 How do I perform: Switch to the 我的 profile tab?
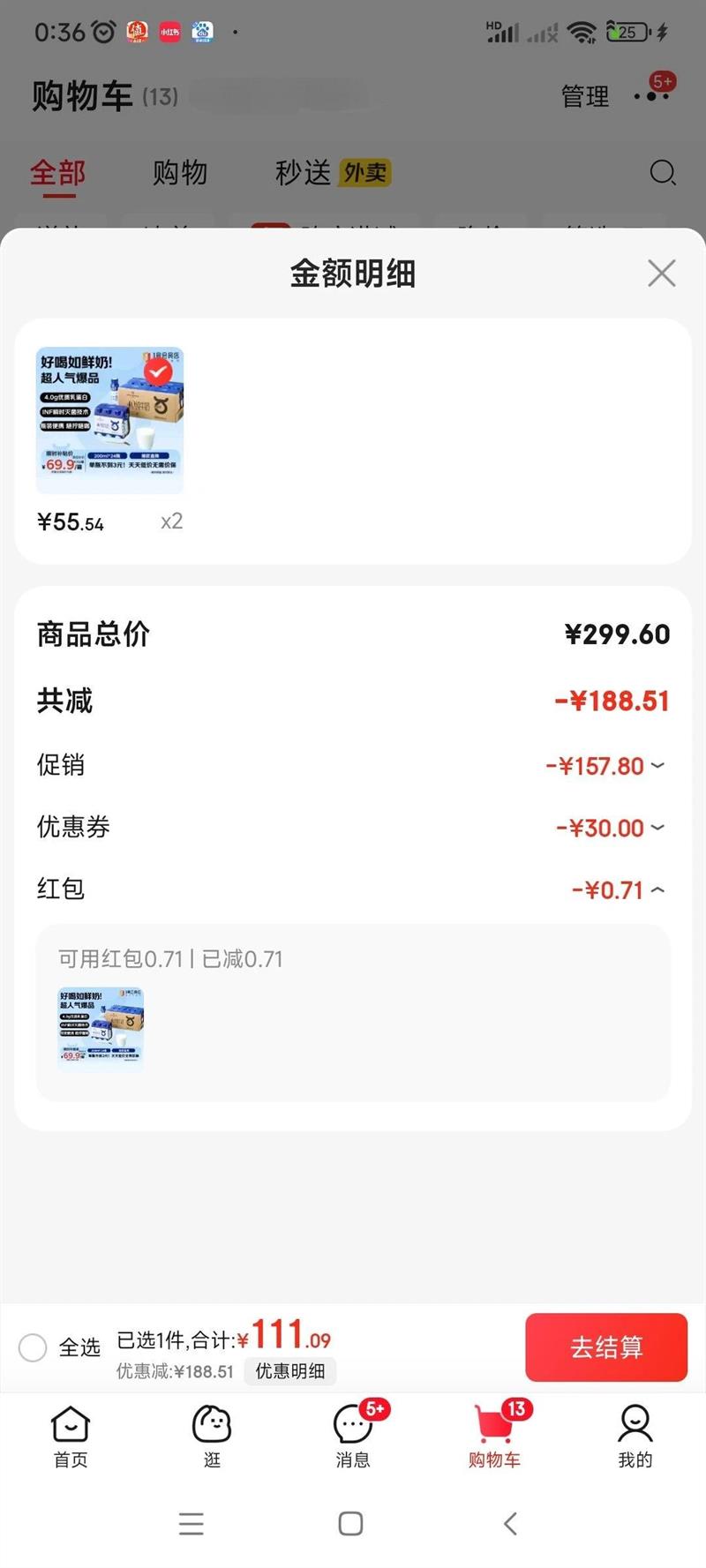coord(635,1436)
